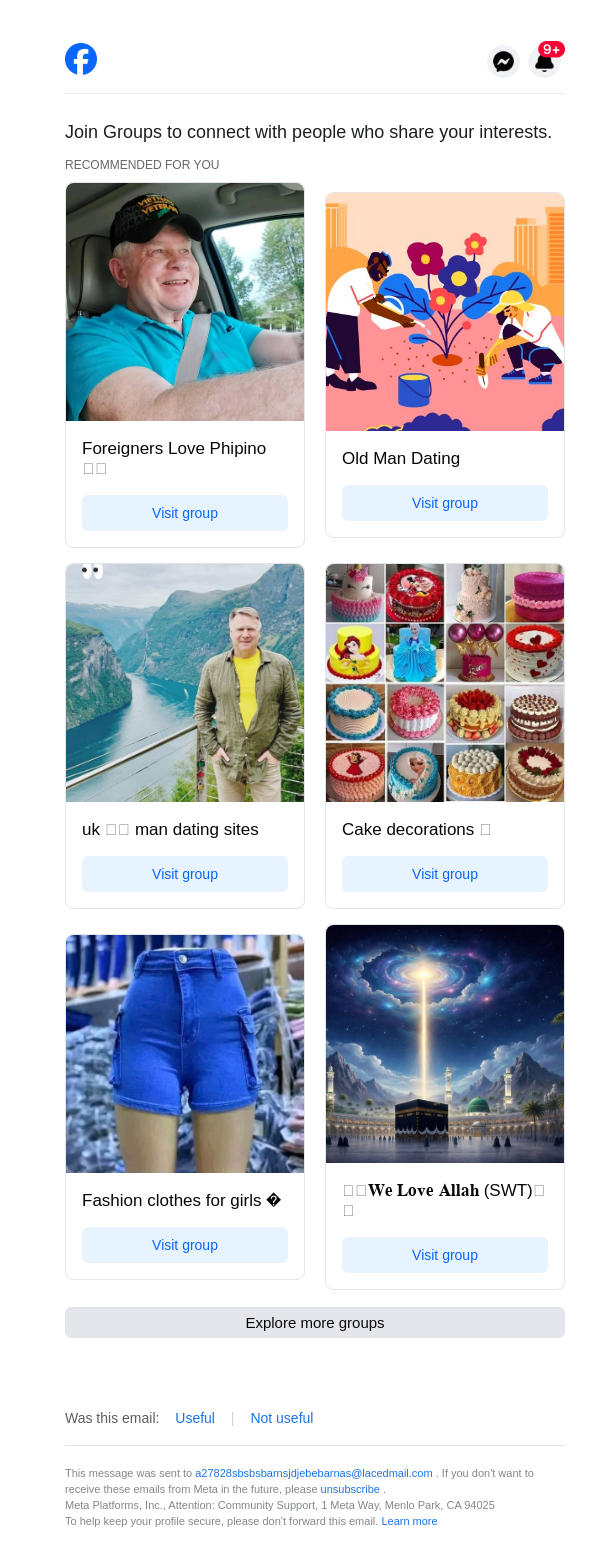This screenshot has height=1567, width=600.
Task: Open the Messenger icon
Action: (504, 61)
